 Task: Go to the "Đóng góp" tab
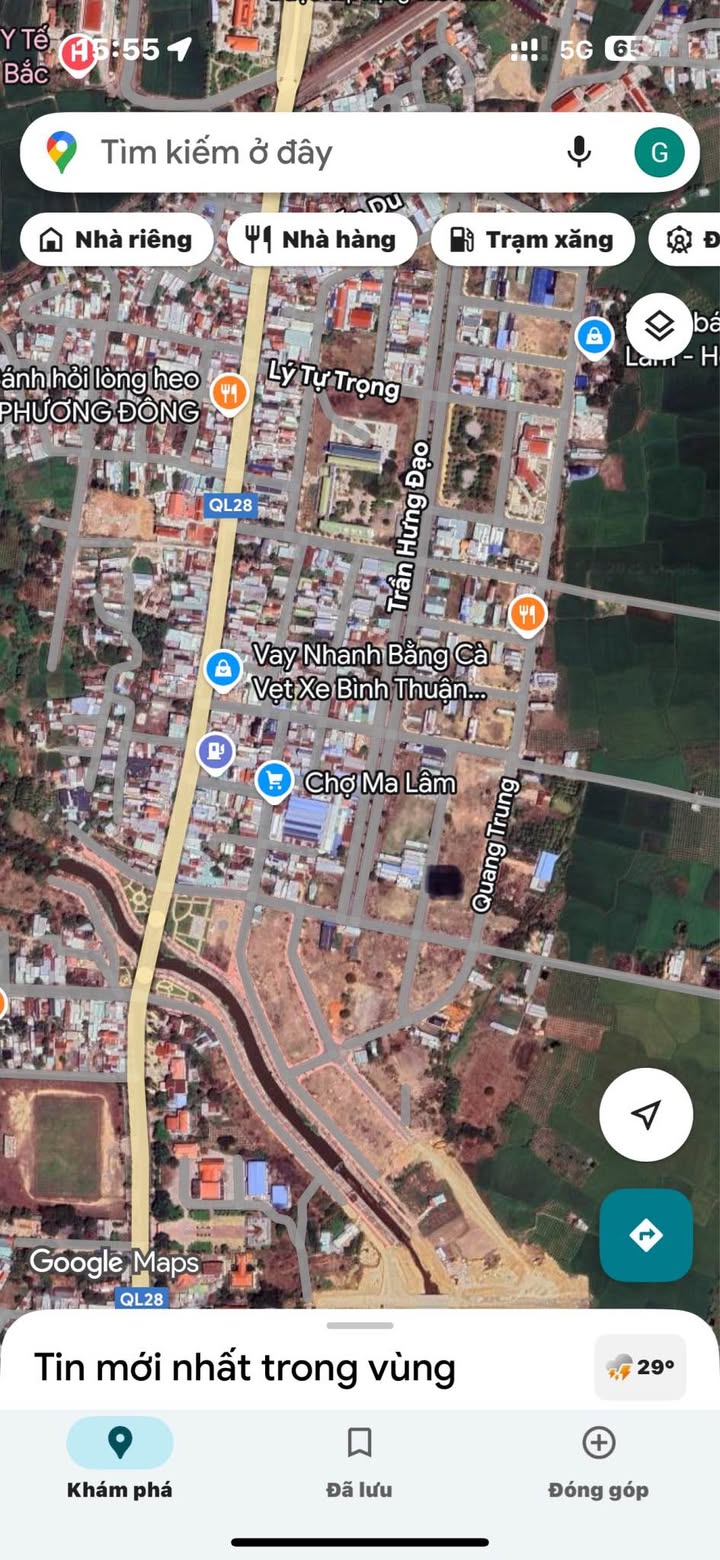[598, 1460]
